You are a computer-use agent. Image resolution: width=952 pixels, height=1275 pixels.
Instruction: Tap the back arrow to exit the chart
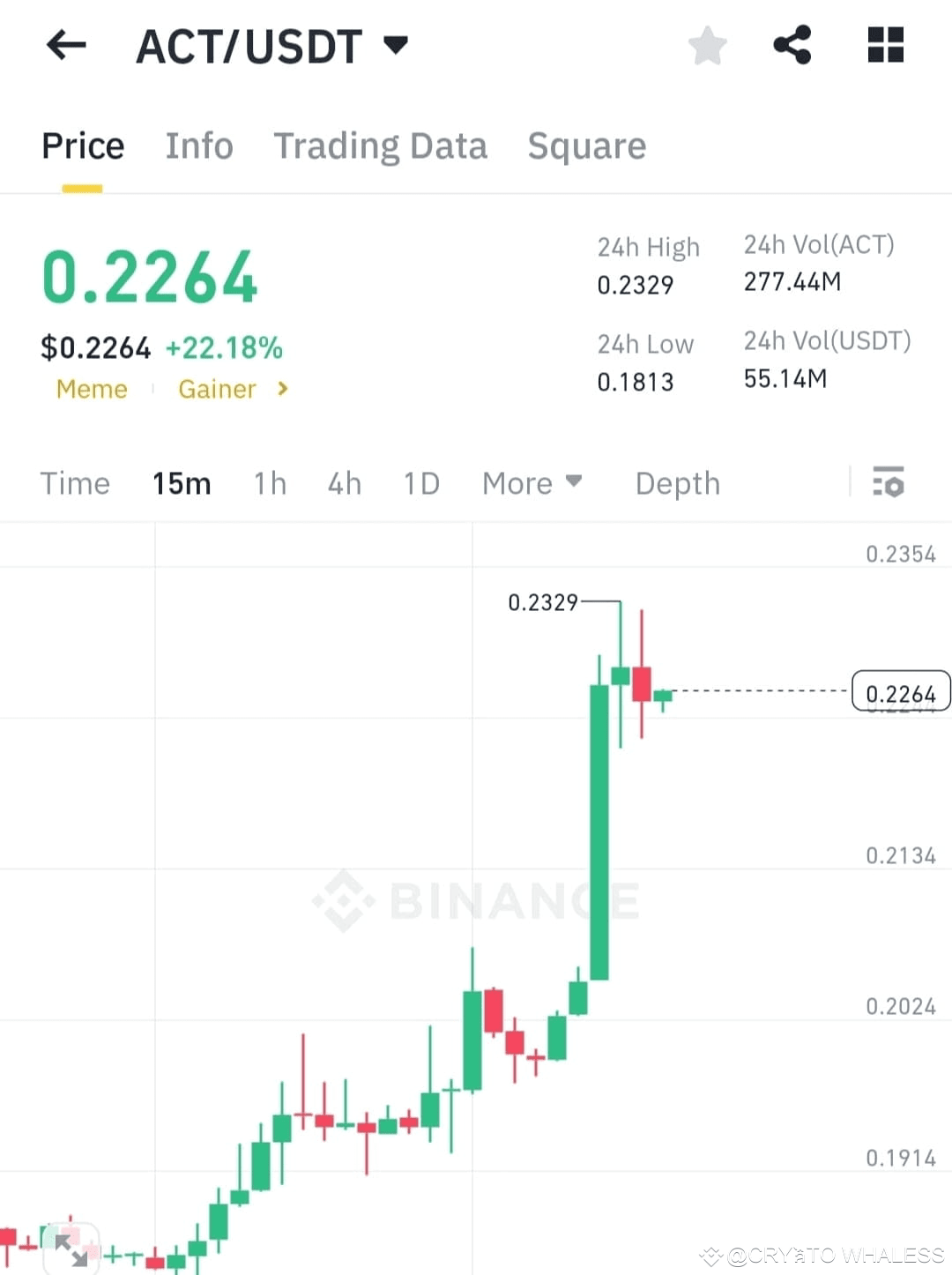click(66, 46)
